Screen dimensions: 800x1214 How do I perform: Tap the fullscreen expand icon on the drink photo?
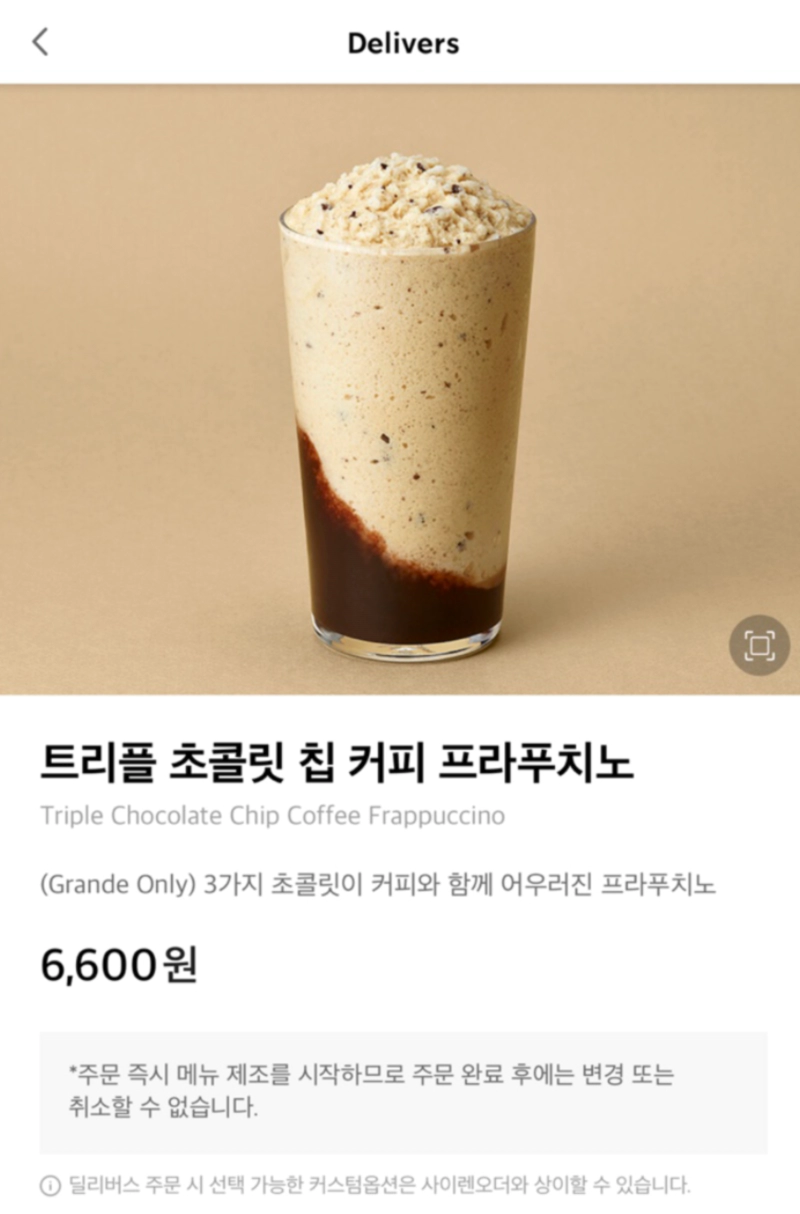[x=760, y=644]
